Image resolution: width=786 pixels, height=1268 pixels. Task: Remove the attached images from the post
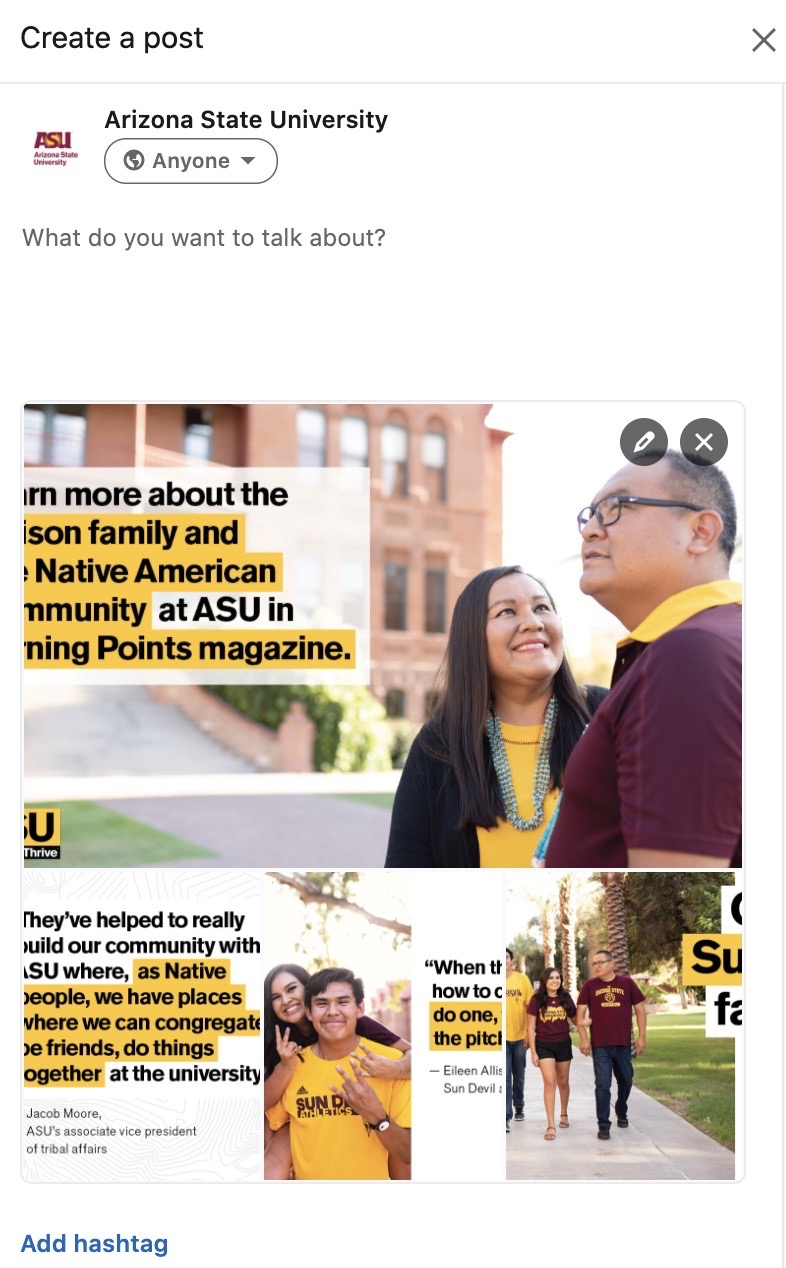coord(704,442)
